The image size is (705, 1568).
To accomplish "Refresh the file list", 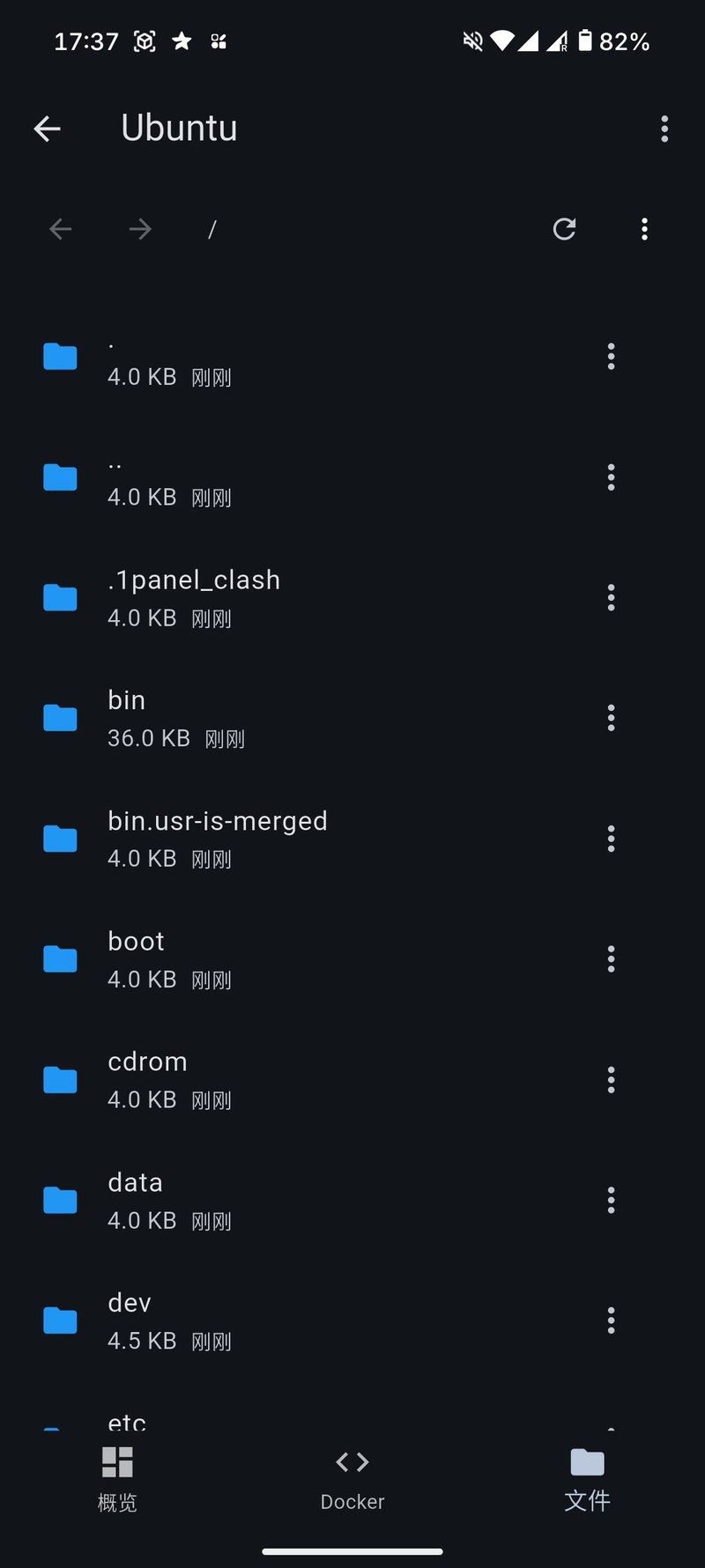I will coord(564,229).
